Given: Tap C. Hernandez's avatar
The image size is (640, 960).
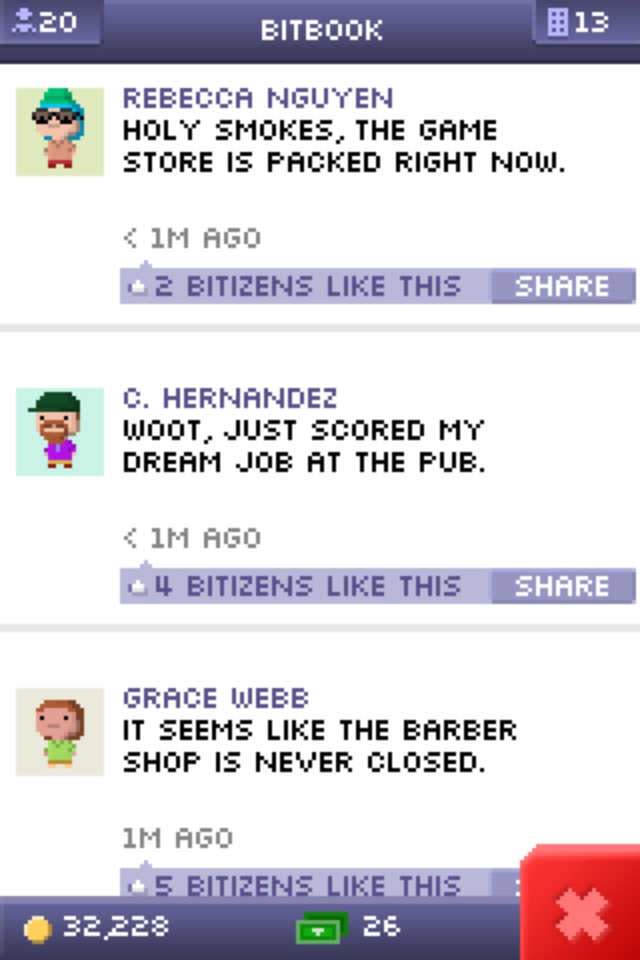Looking at the screenshot, I should click(60, 432).
